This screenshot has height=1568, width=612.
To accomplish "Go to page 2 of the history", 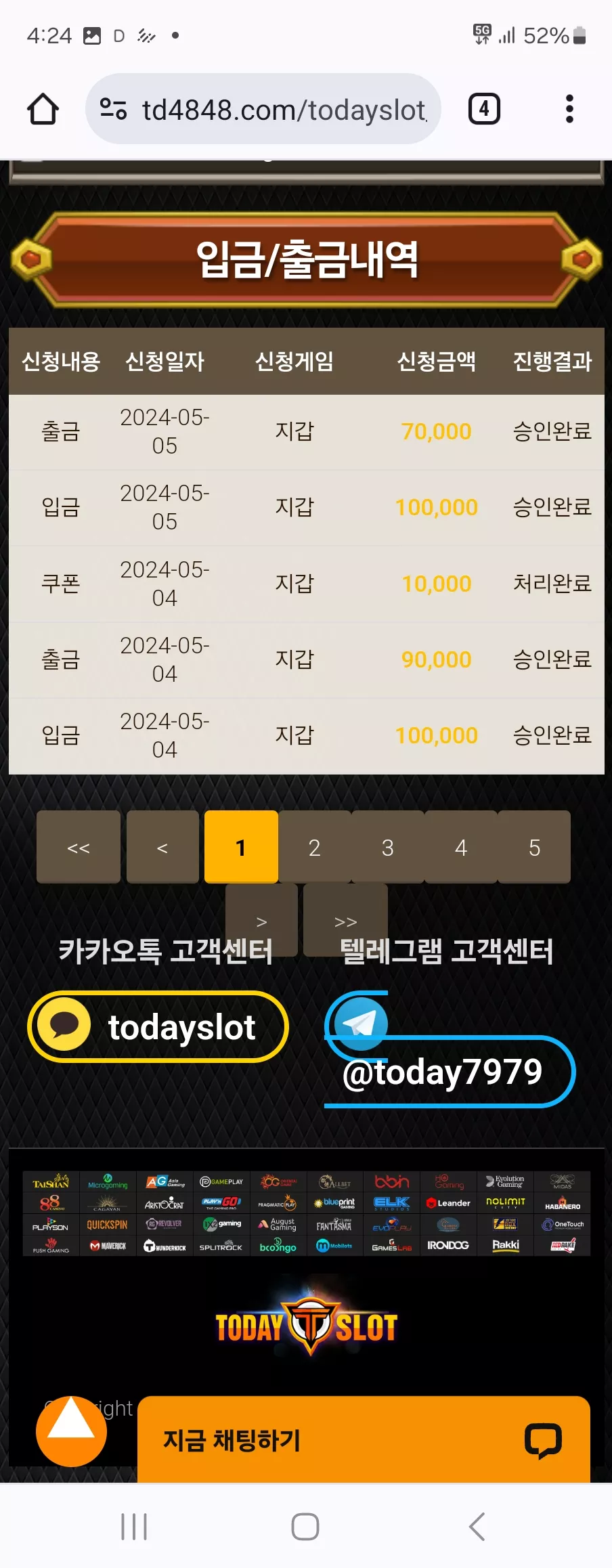I will pos(315,847).
